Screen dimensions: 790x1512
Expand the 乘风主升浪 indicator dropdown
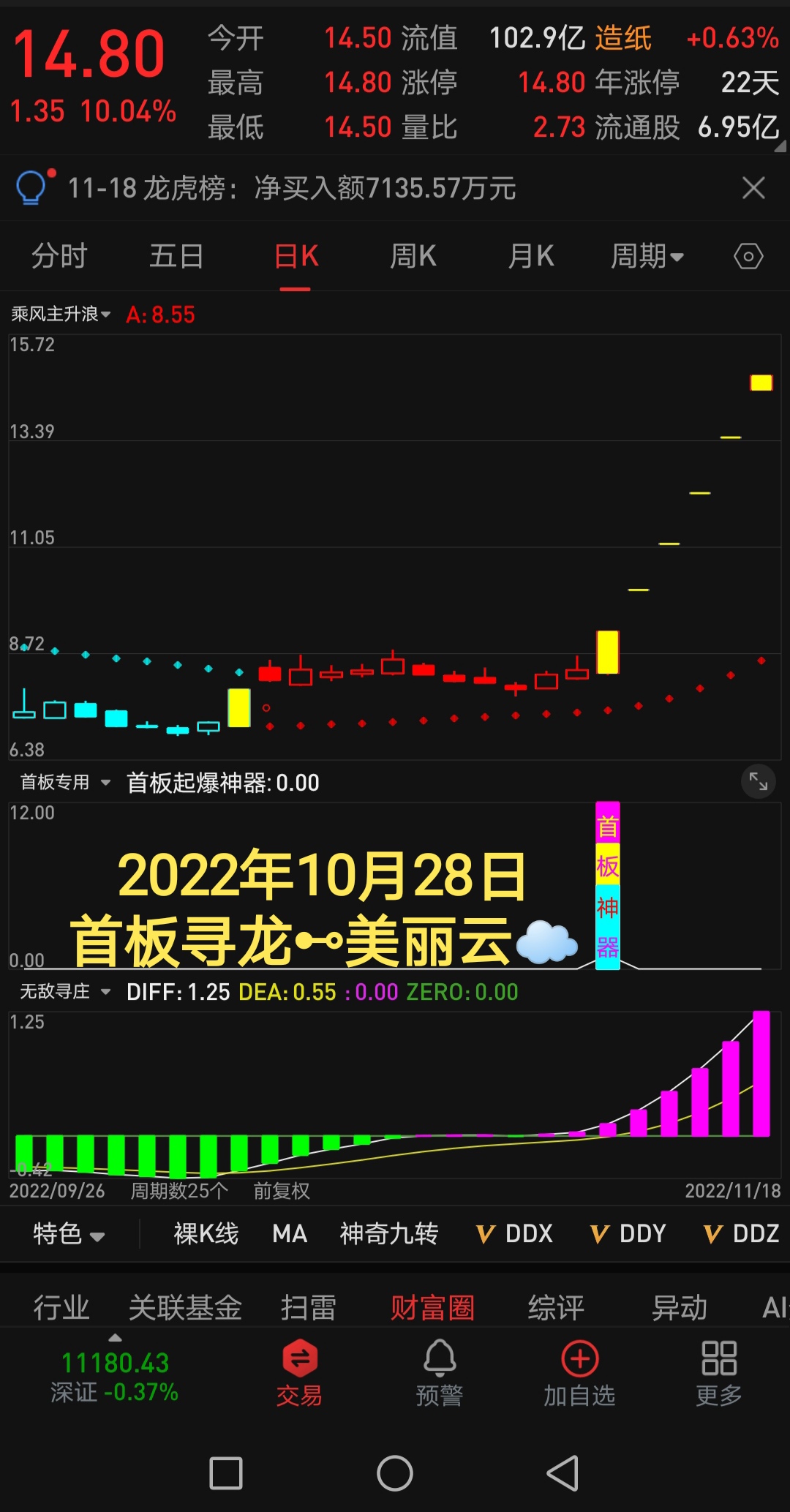(x=61, y=315)
